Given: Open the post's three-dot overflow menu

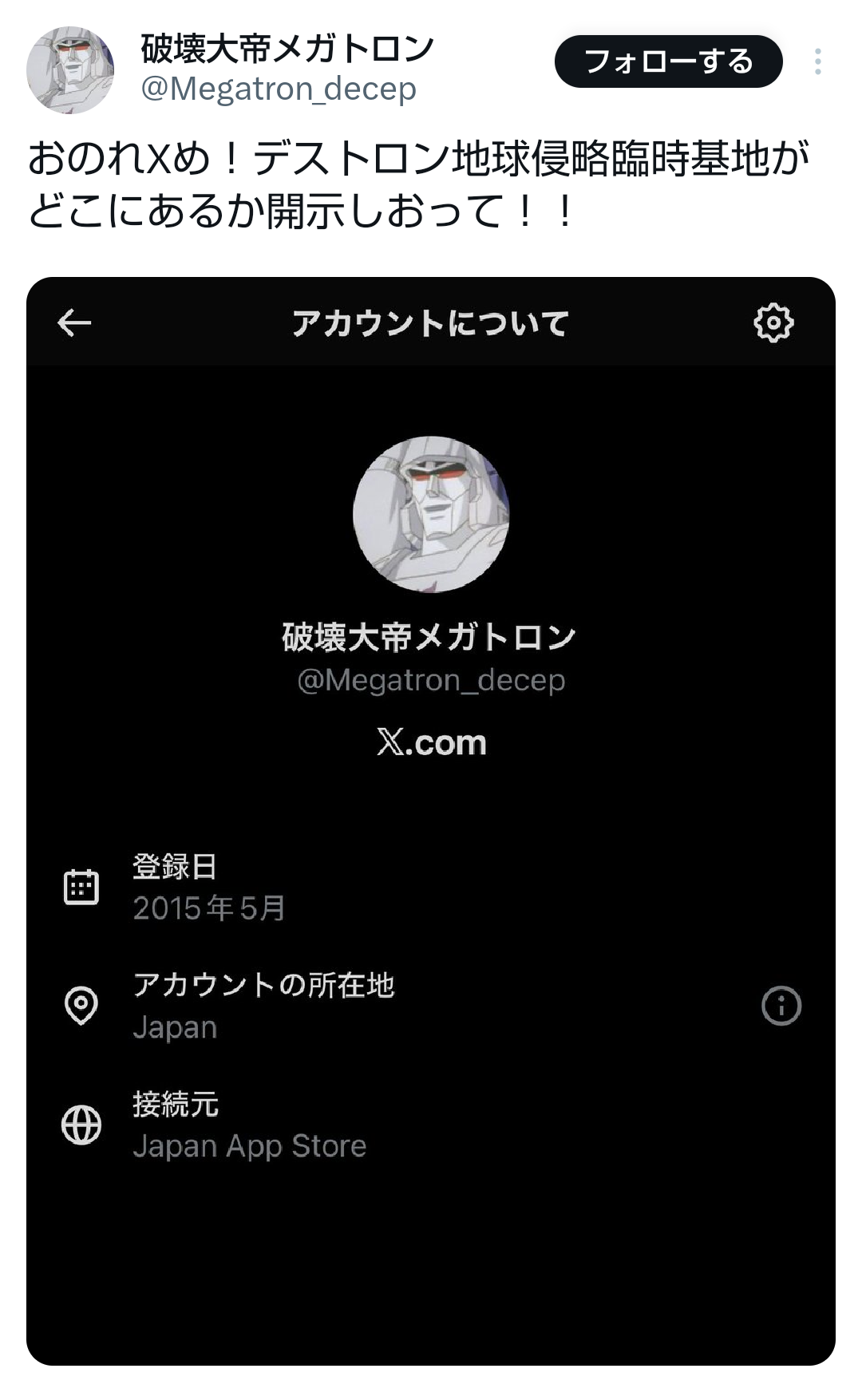Looking at the screenshot, I should coord(818,61).
